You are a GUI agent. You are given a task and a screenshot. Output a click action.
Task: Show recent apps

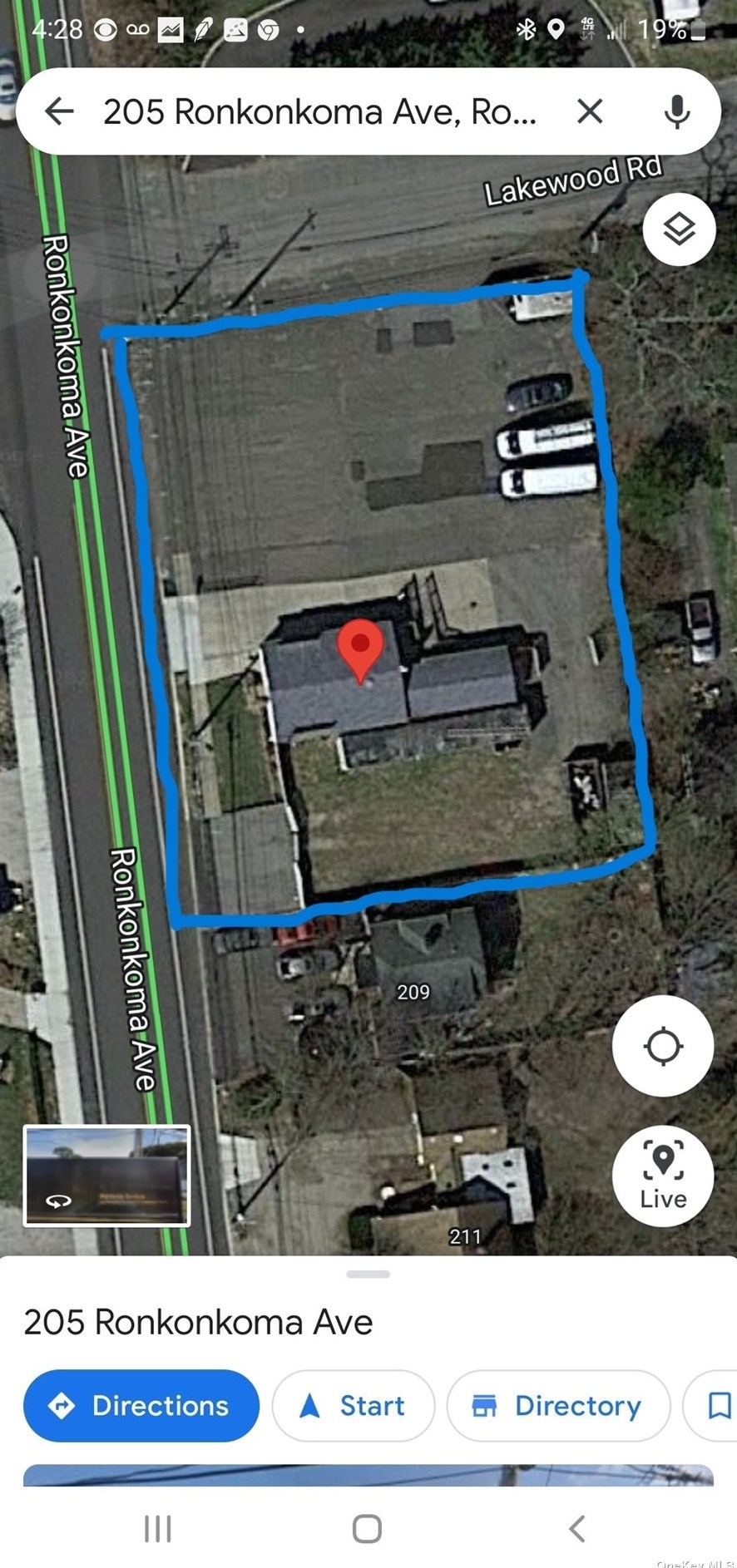pyautogui.click(x=158, y=1528)
